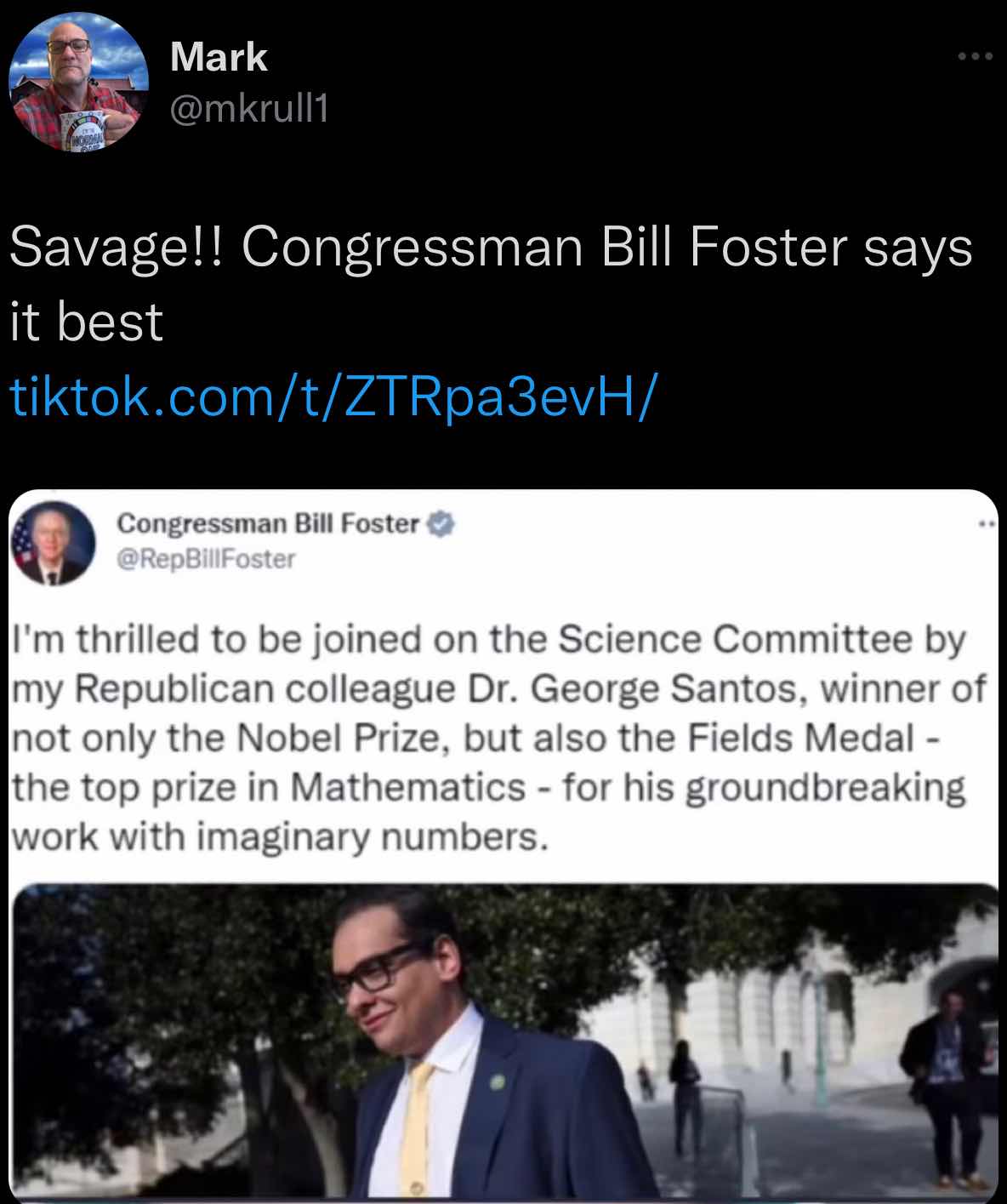This screenshot has height=1204, width=1007.
Task: Open the tweet's overflow menu
Action: (x=975, y=57)
